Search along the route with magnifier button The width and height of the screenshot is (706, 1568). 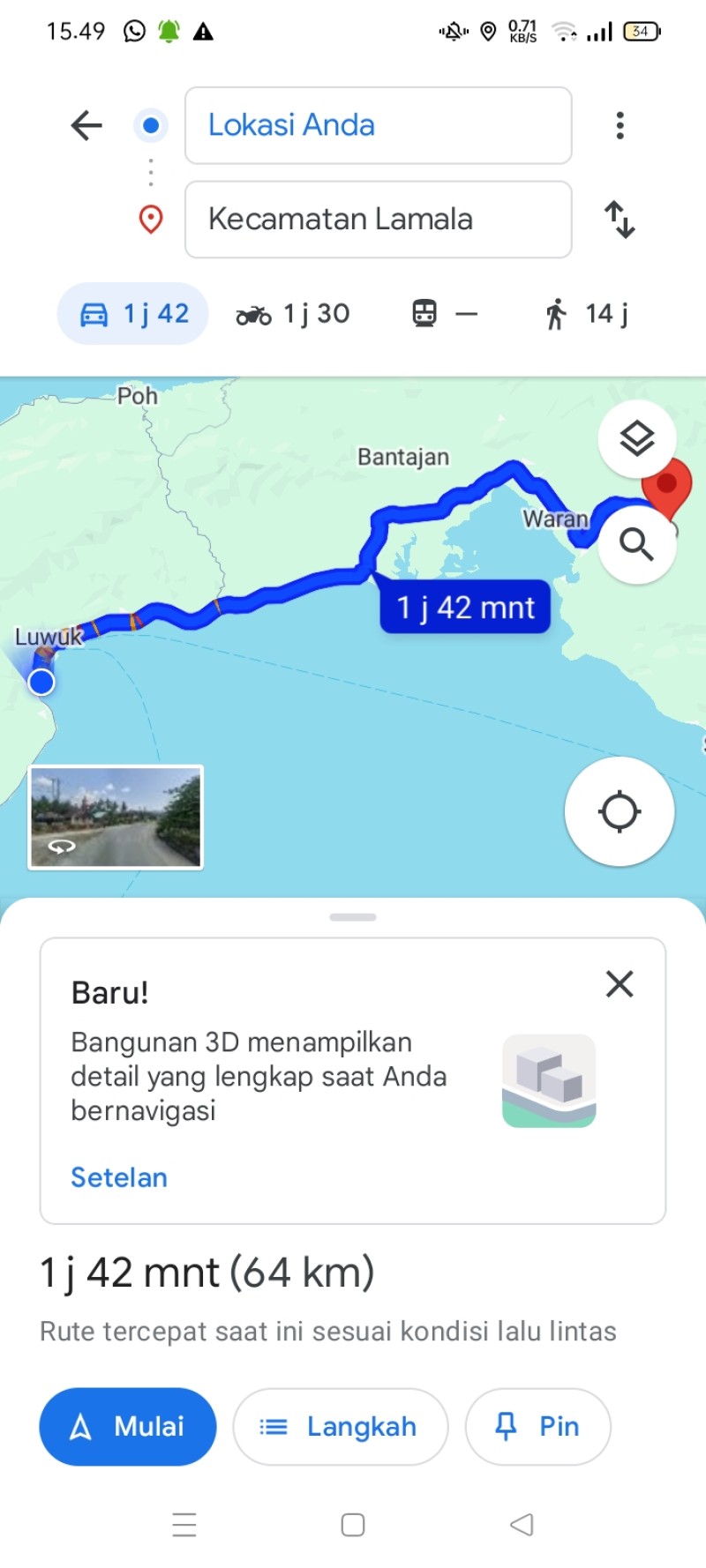click(x=637, y=544)
